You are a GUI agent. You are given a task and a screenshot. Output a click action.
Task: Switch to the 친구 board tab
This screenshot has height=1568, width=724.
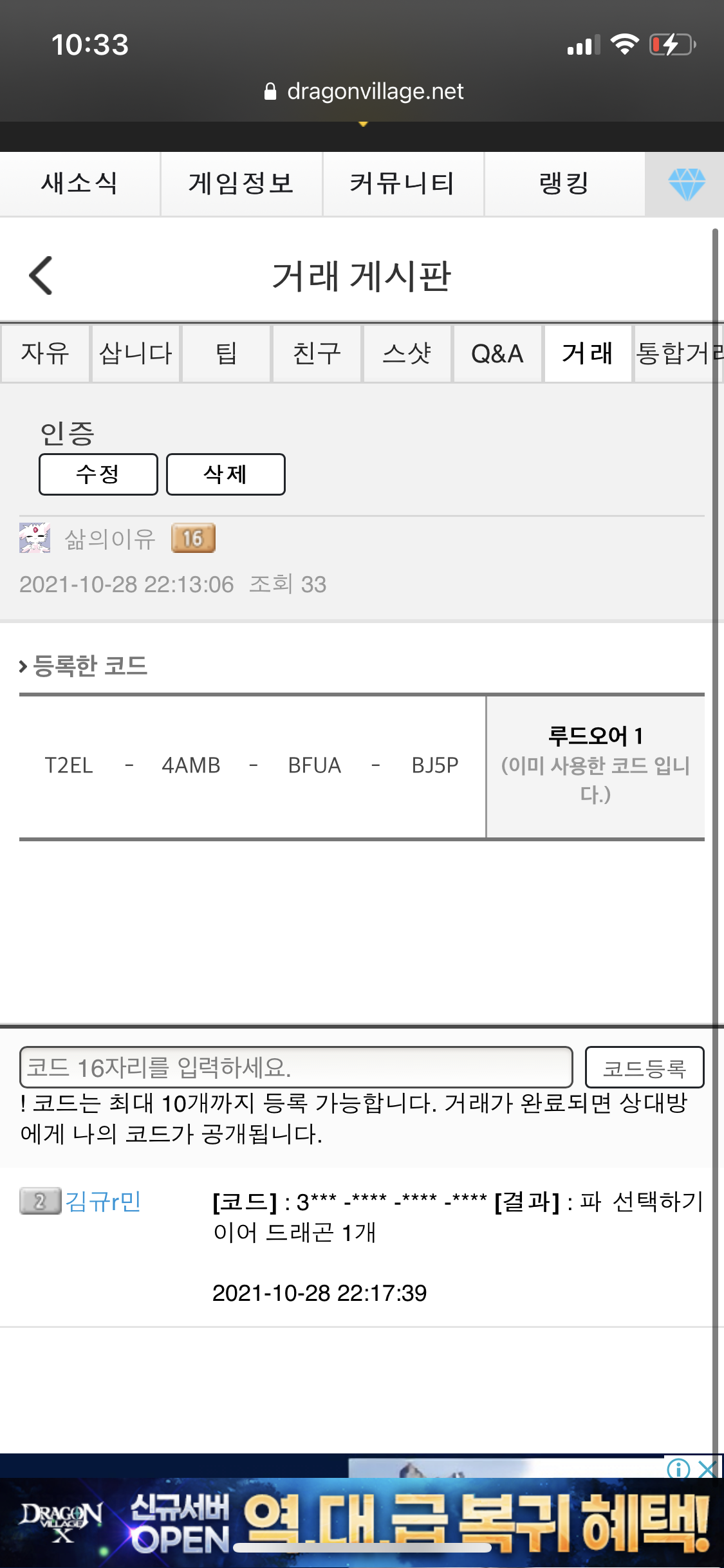tap(317, 353)
